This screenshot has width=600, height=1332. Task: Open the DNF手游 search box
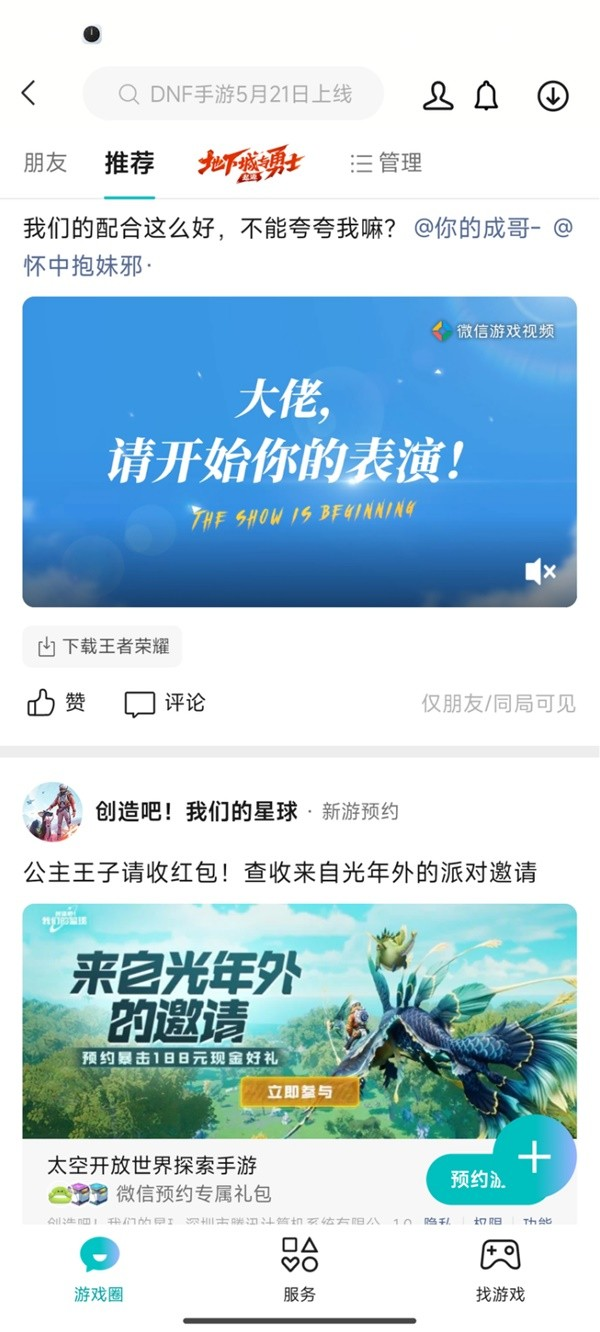(234, 94)
